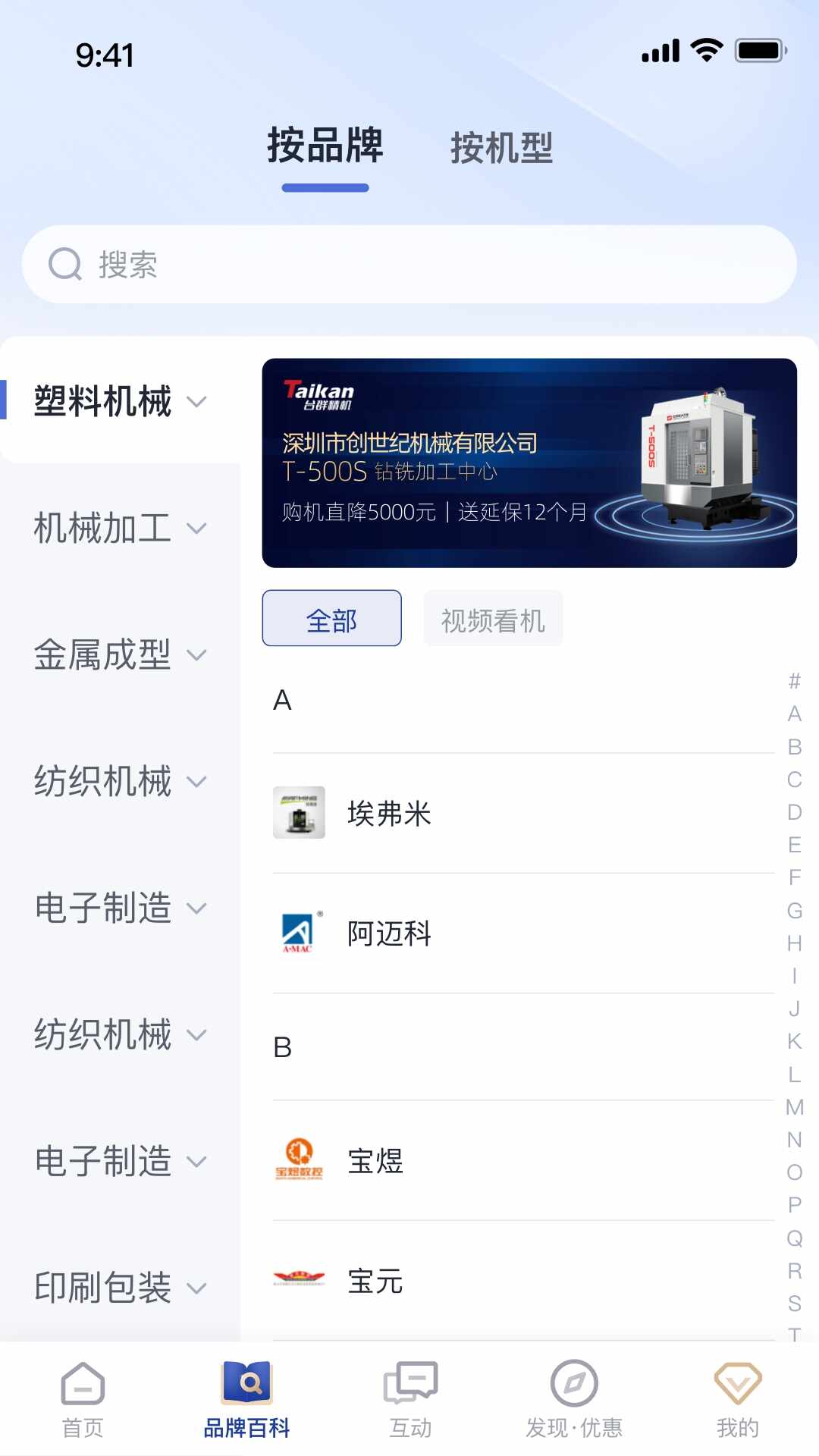Select the 全部 filter button
The height and width of the screenshot is (1456, 819).
(331, 619)
